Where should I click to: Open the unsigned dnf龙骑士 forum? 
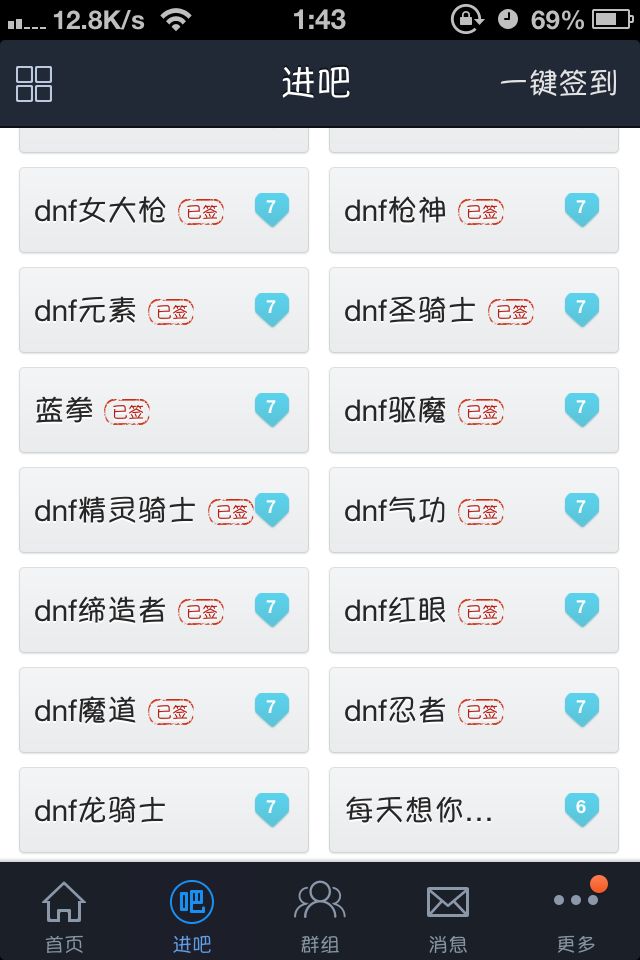pyautogui.click(x=164, y=810)
